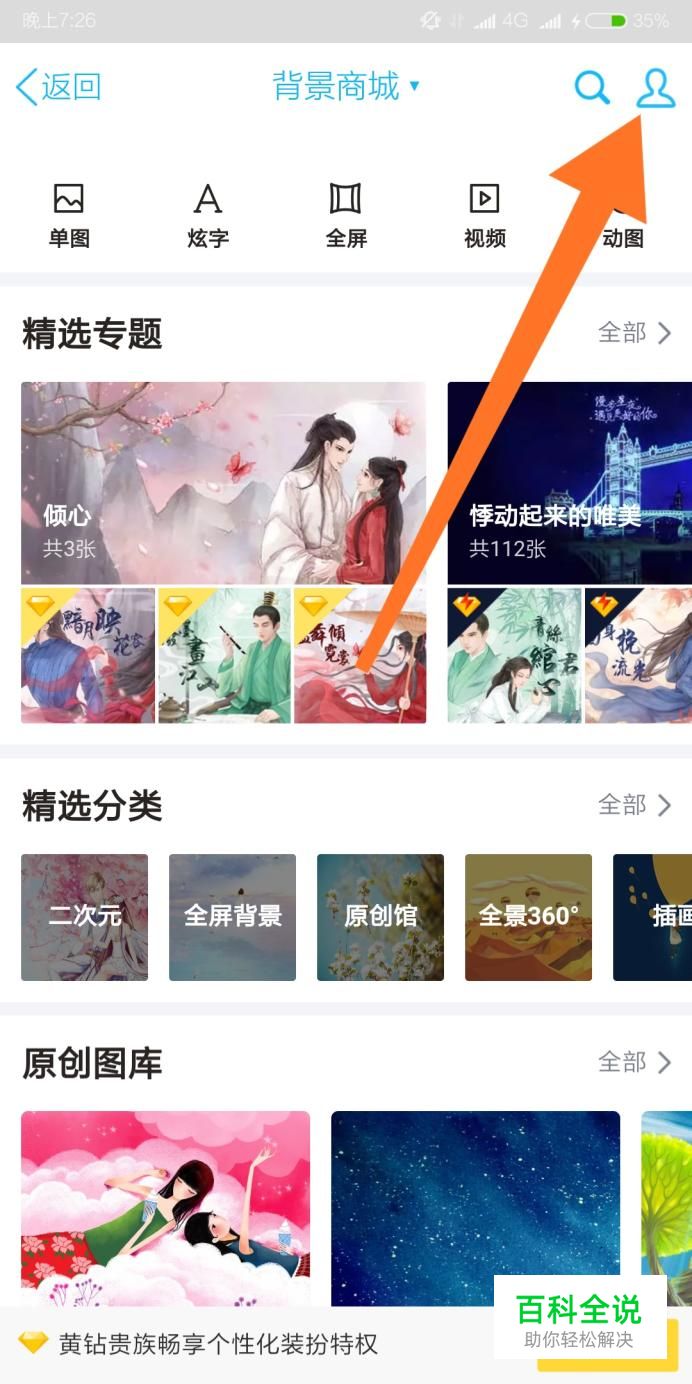
Task: Tap the 返回 back button
Action: (59, 87)
